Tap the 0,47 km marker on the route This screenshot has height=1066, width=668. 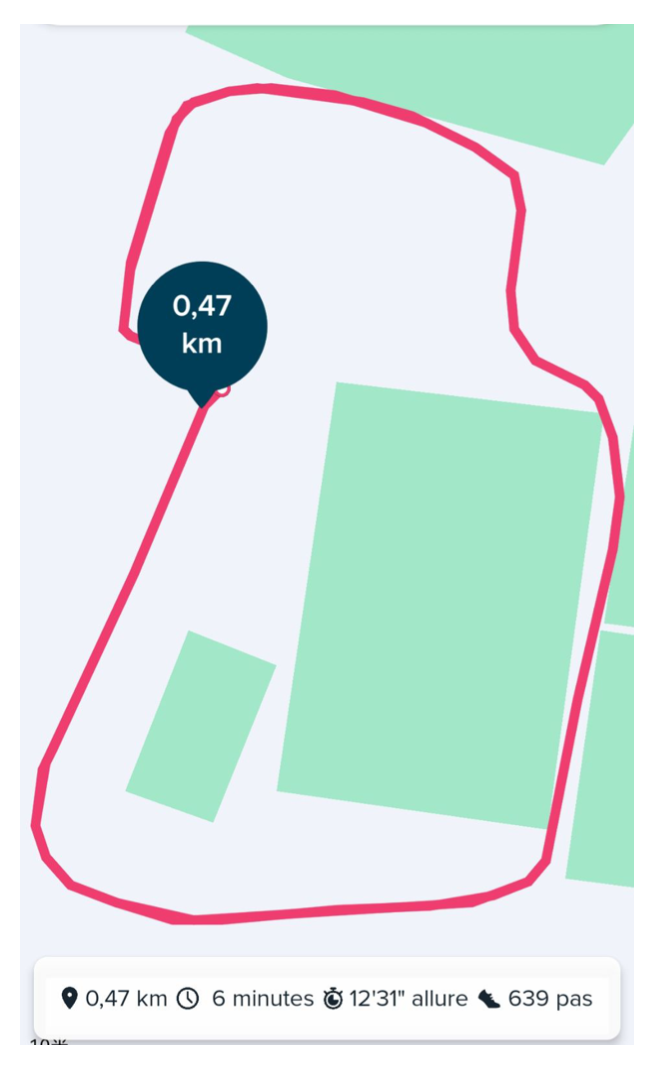pyautogui.click(x=203, y=324)
